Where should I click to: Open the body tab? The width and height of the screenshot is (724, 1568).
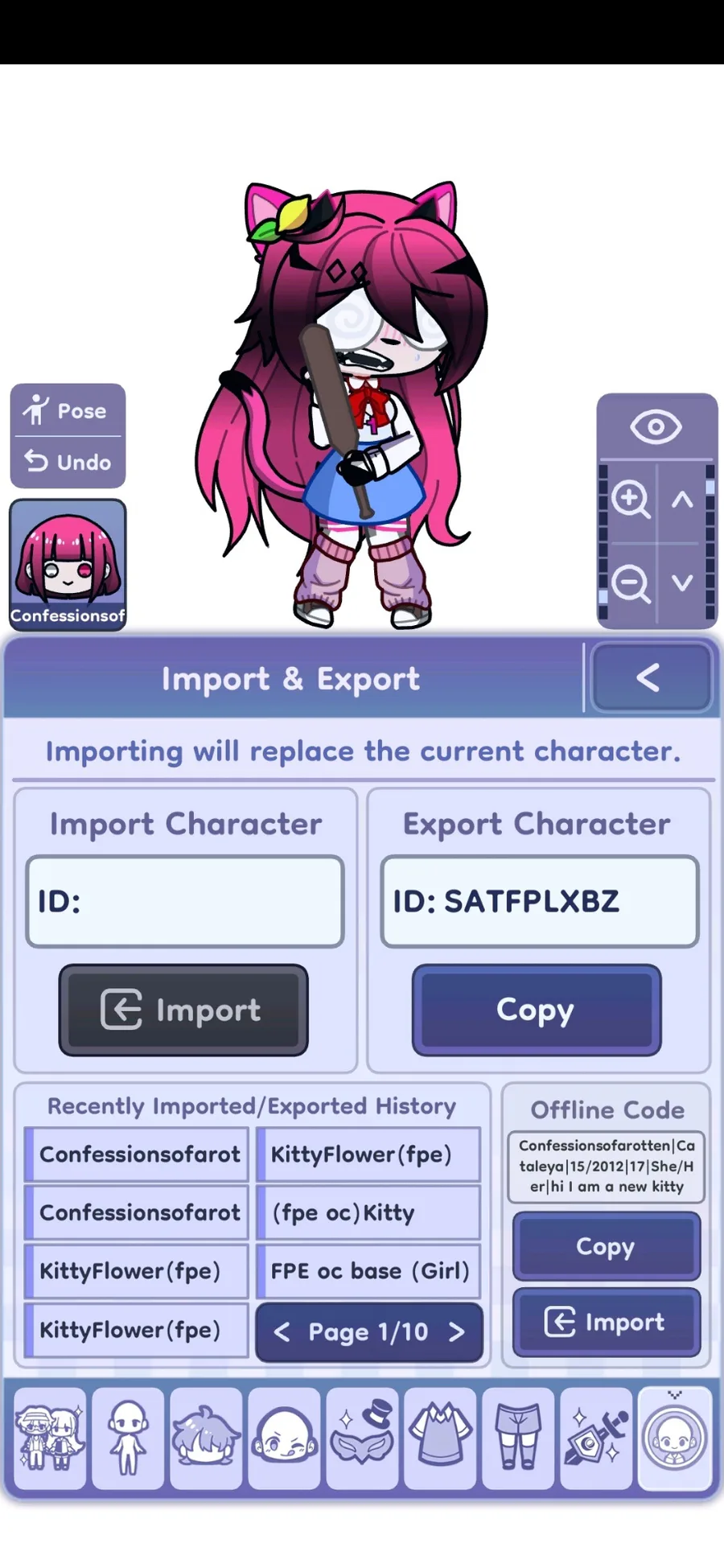(128, 1438)
